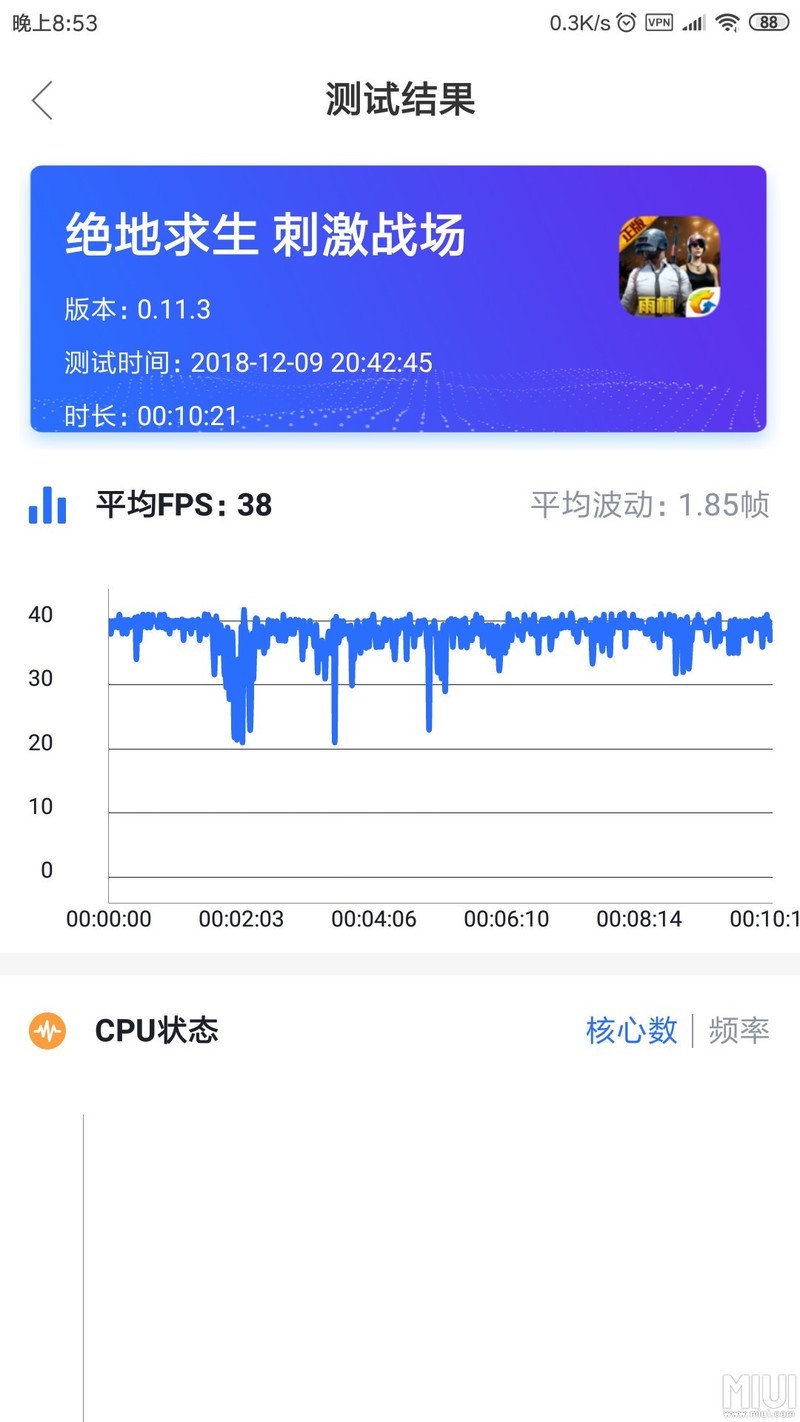Tap the orange CPU状态 waveform icon
The image size is (800, 1422).
pos(47,1030)
